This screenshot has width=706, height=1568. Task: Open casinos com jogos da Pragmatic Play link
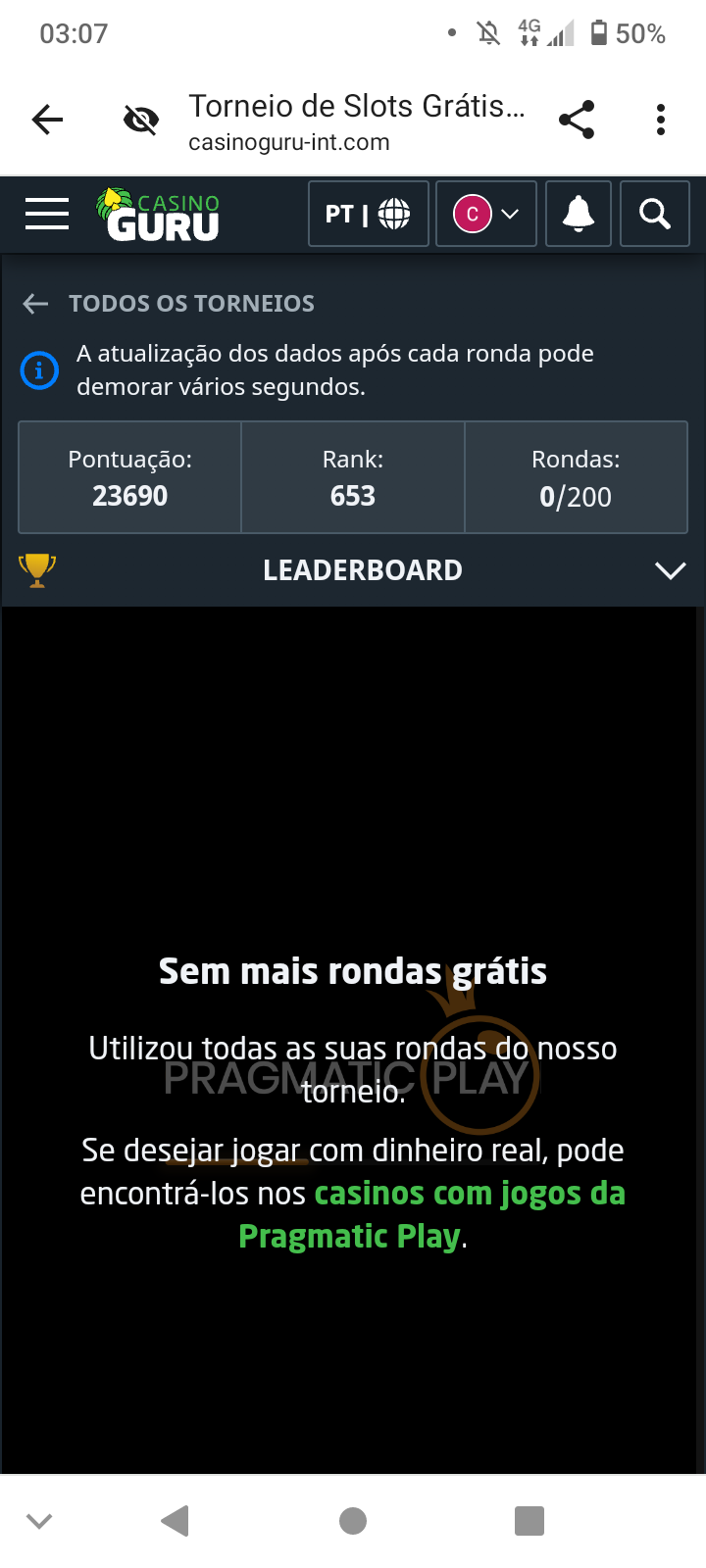pos(431,1215)
